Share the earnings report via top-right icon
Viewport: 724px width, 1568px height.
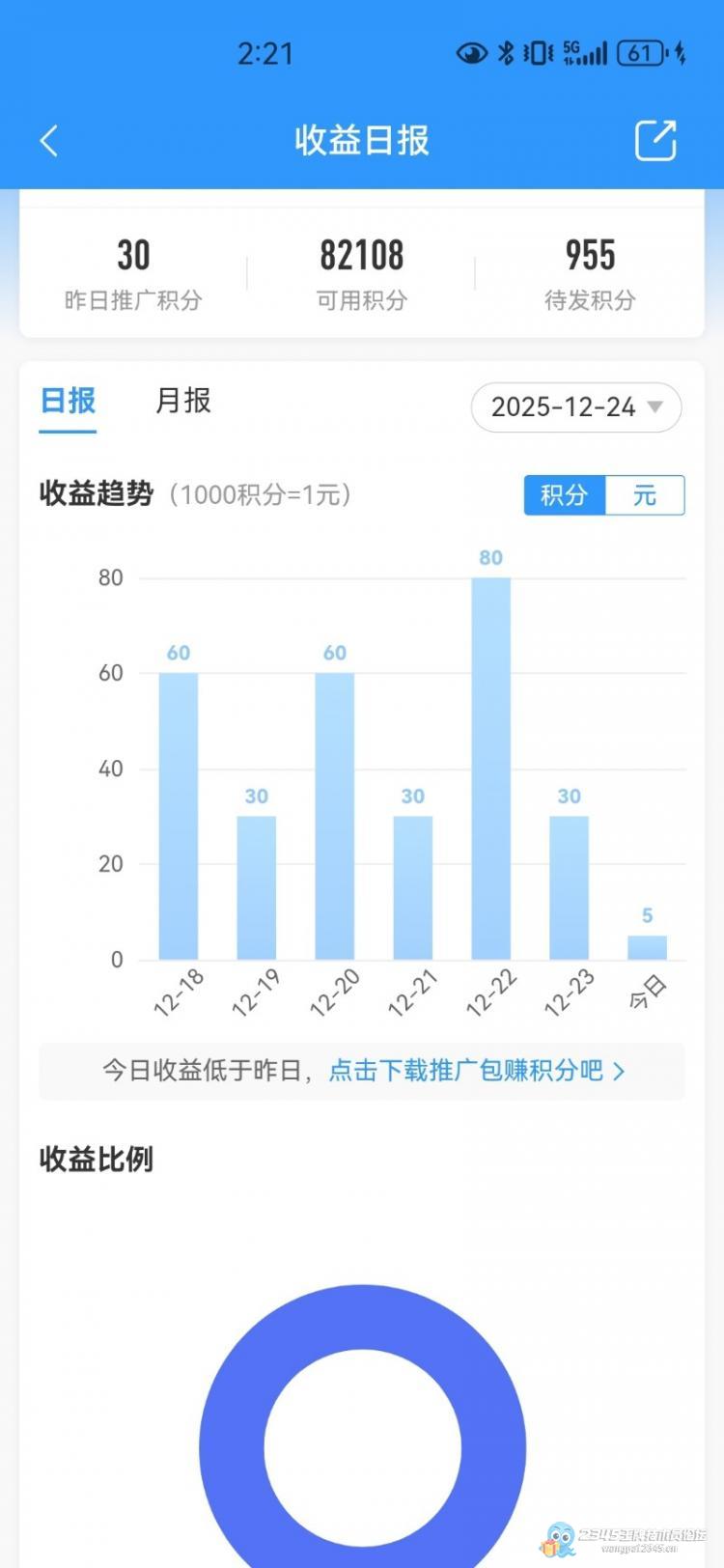655,141
